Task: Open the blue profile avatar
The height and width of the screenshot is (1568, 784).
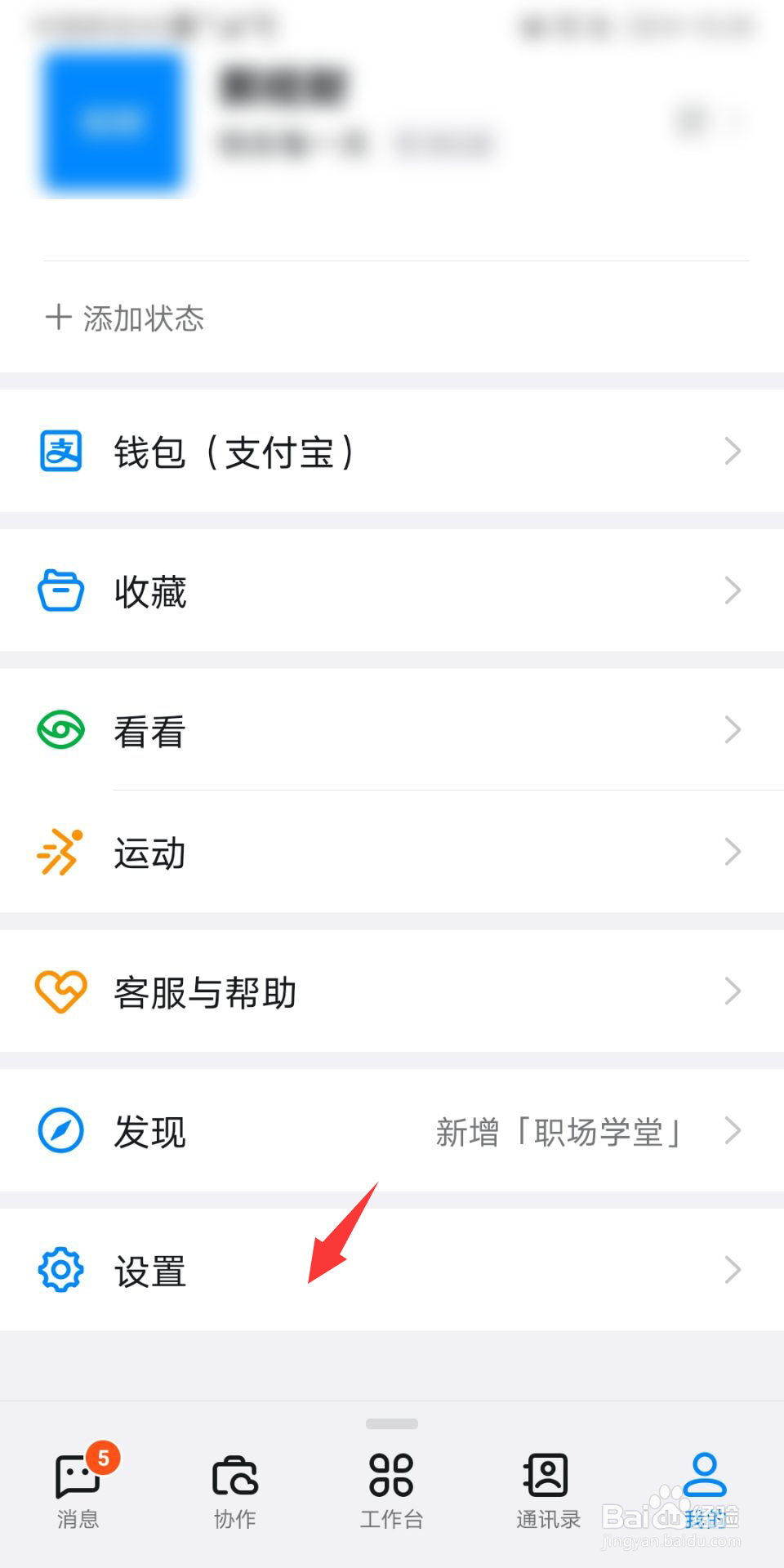Action: (x=114, y=122)
